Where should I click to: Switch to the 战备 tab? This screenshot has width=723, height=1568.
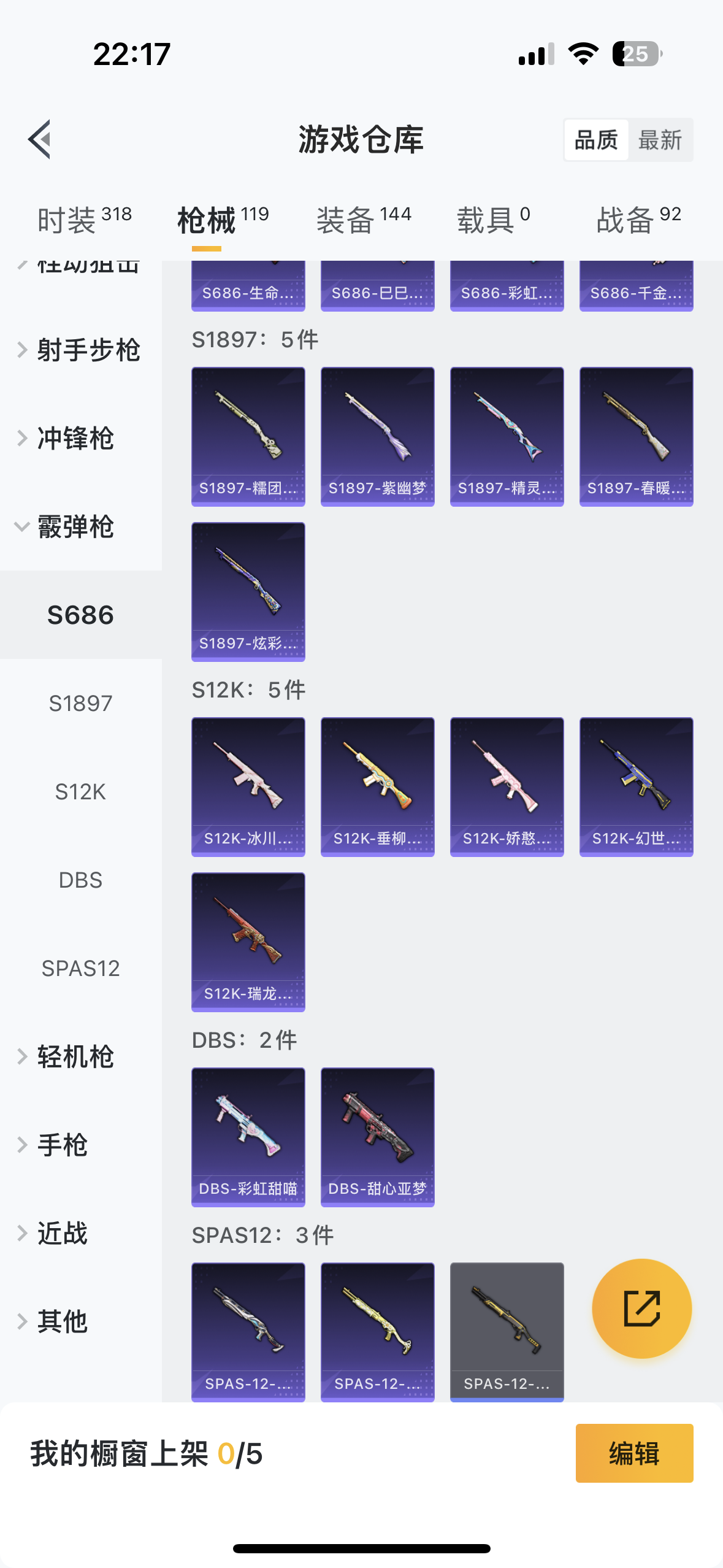638,220
